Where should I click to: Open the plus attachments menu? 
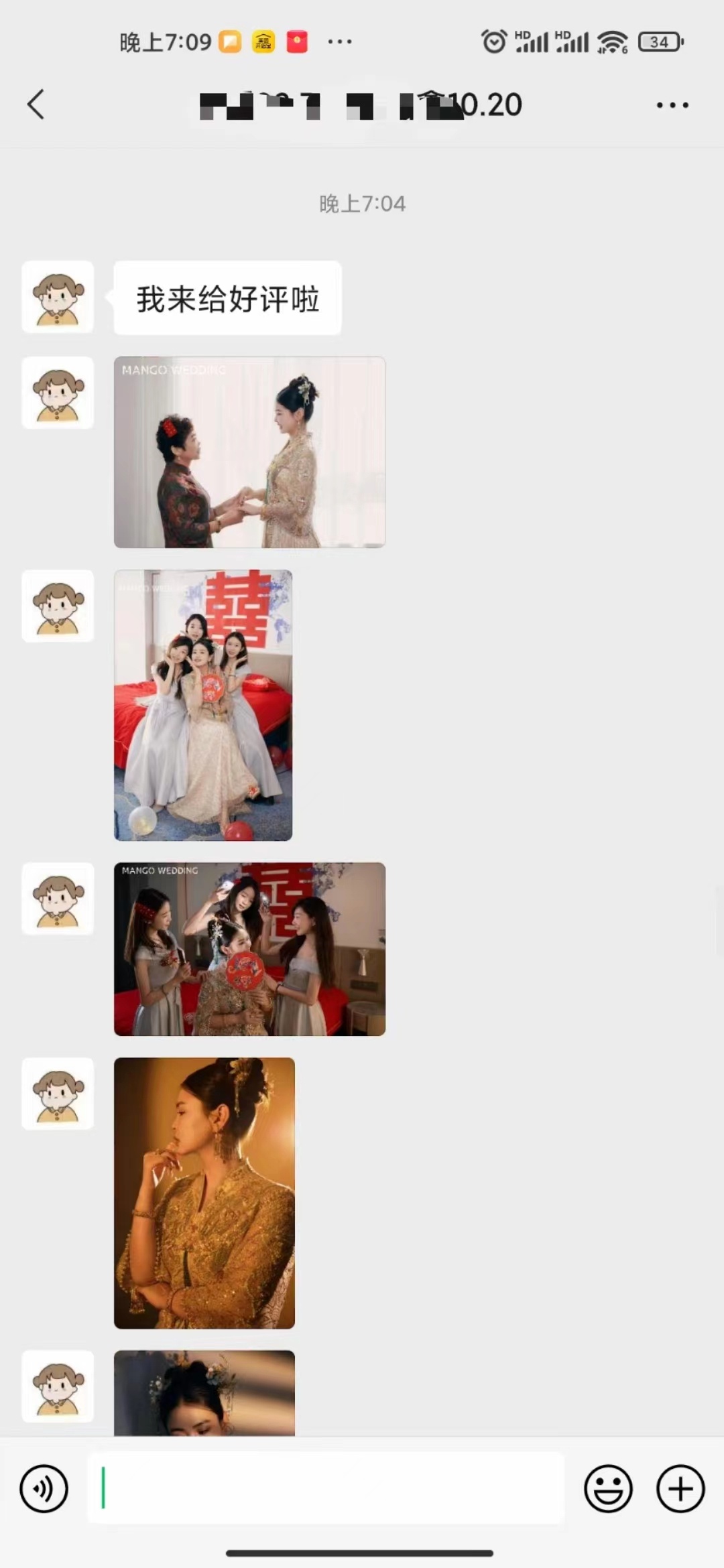680,1489
